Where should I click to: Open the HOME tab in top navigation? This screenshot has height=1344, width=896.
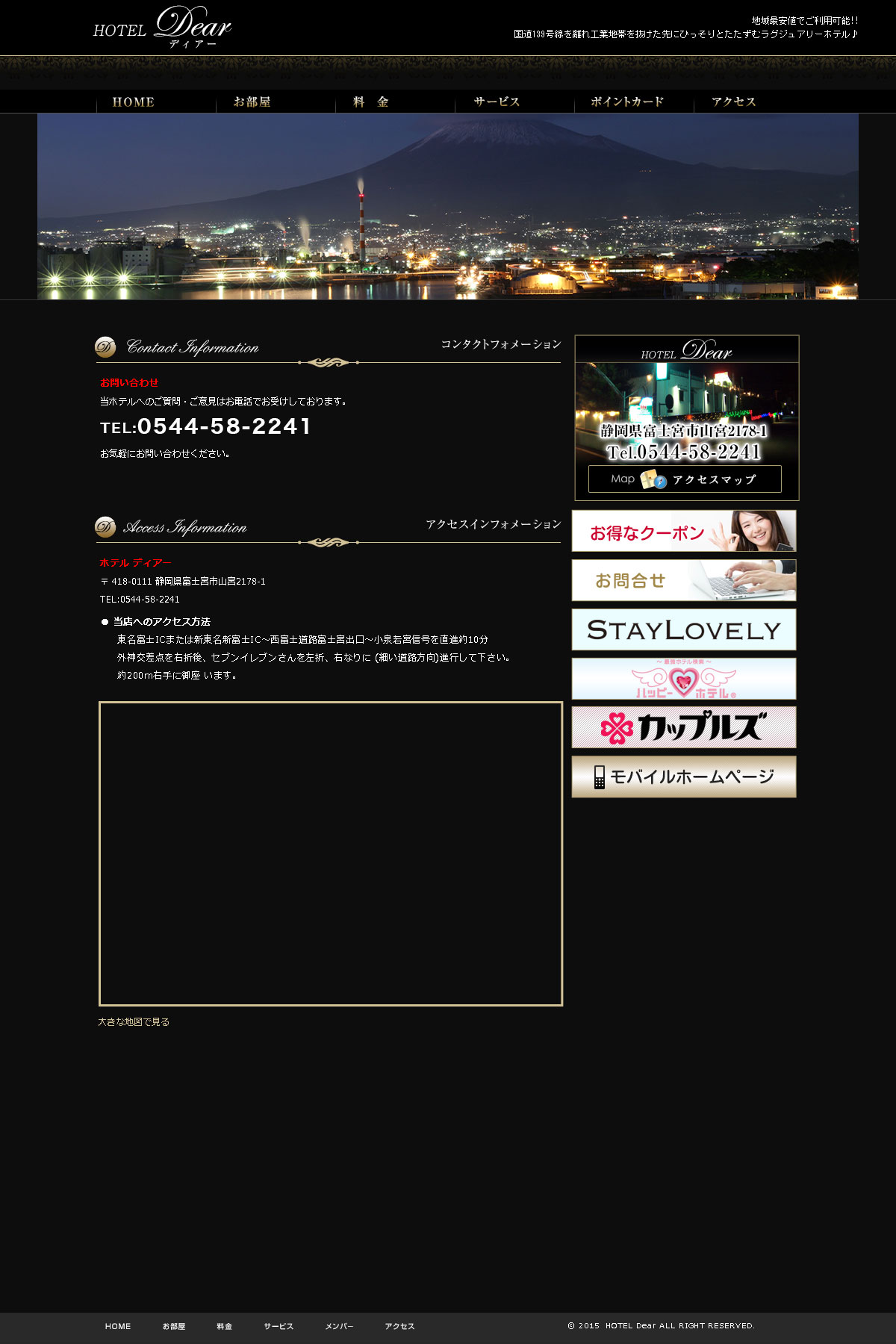tap(134, 102)
